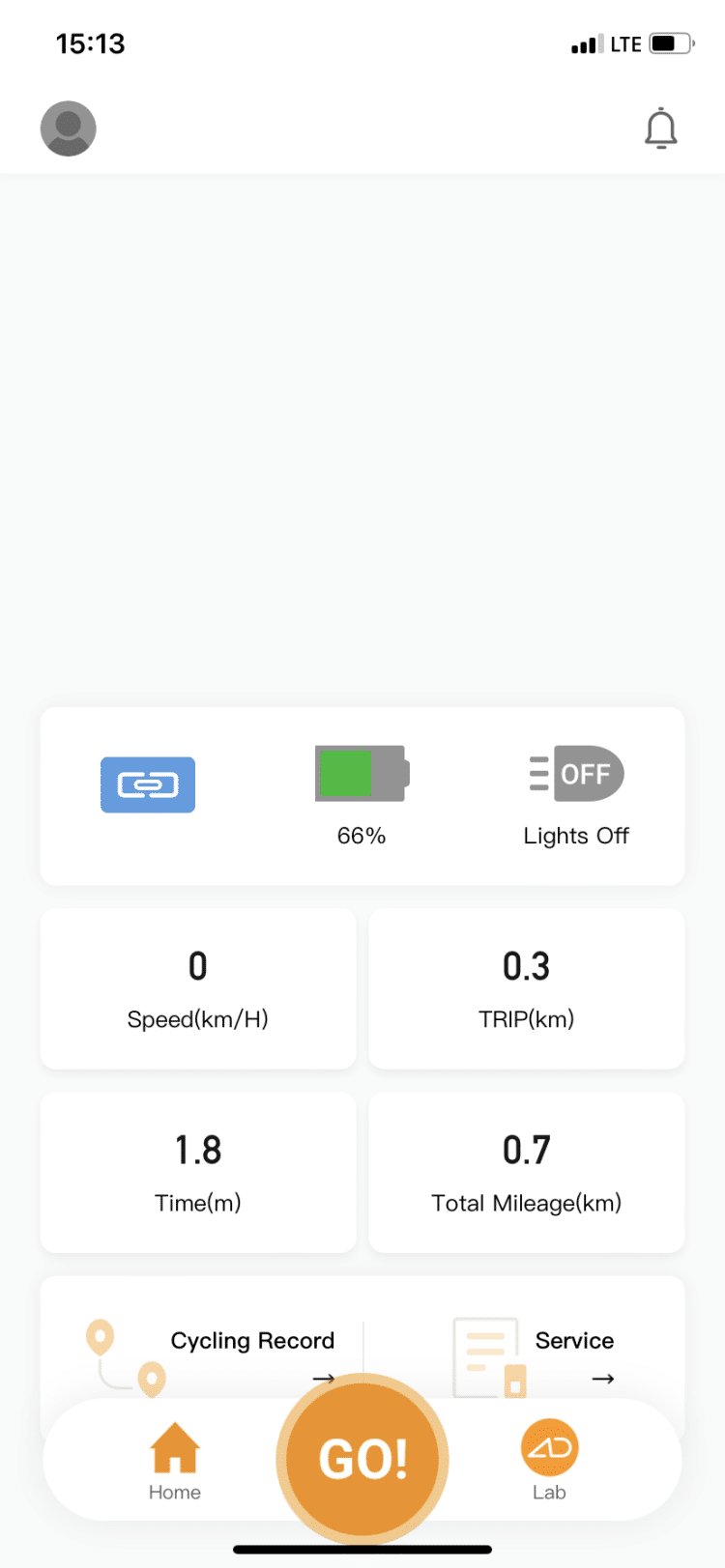Open the notifications bell

(661, 128)
